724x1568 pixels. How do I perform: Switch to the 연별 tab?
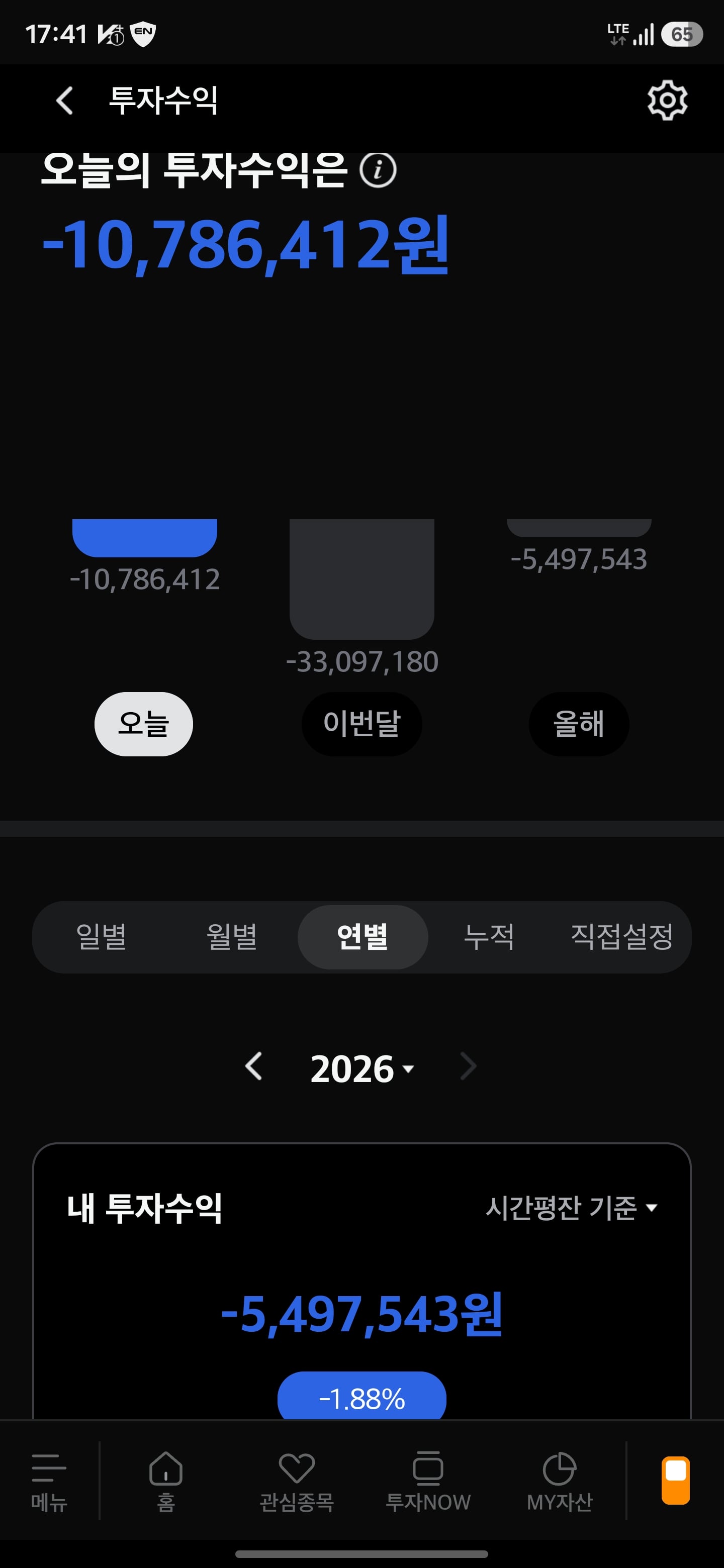363,937
